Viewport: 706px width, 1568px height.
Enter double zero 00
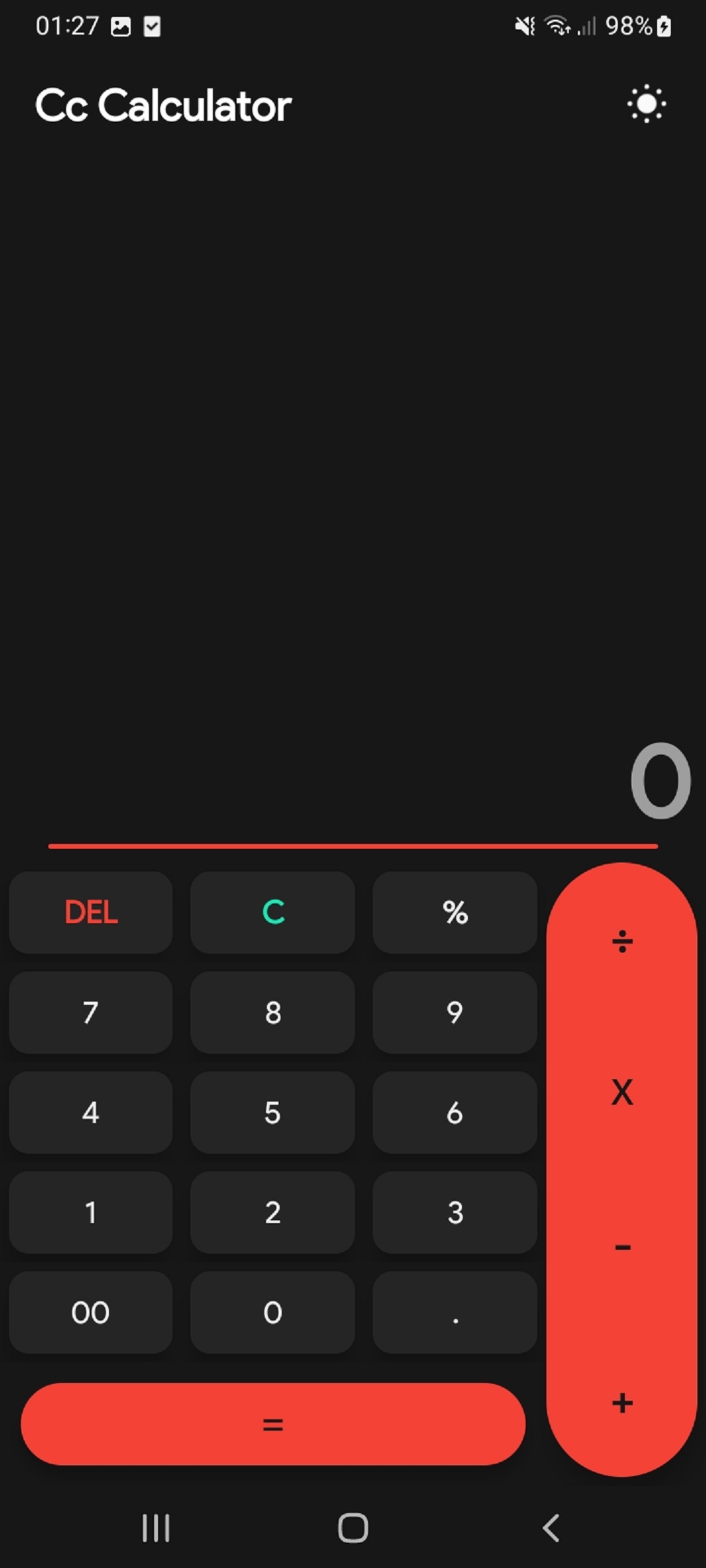(91, 1312)
